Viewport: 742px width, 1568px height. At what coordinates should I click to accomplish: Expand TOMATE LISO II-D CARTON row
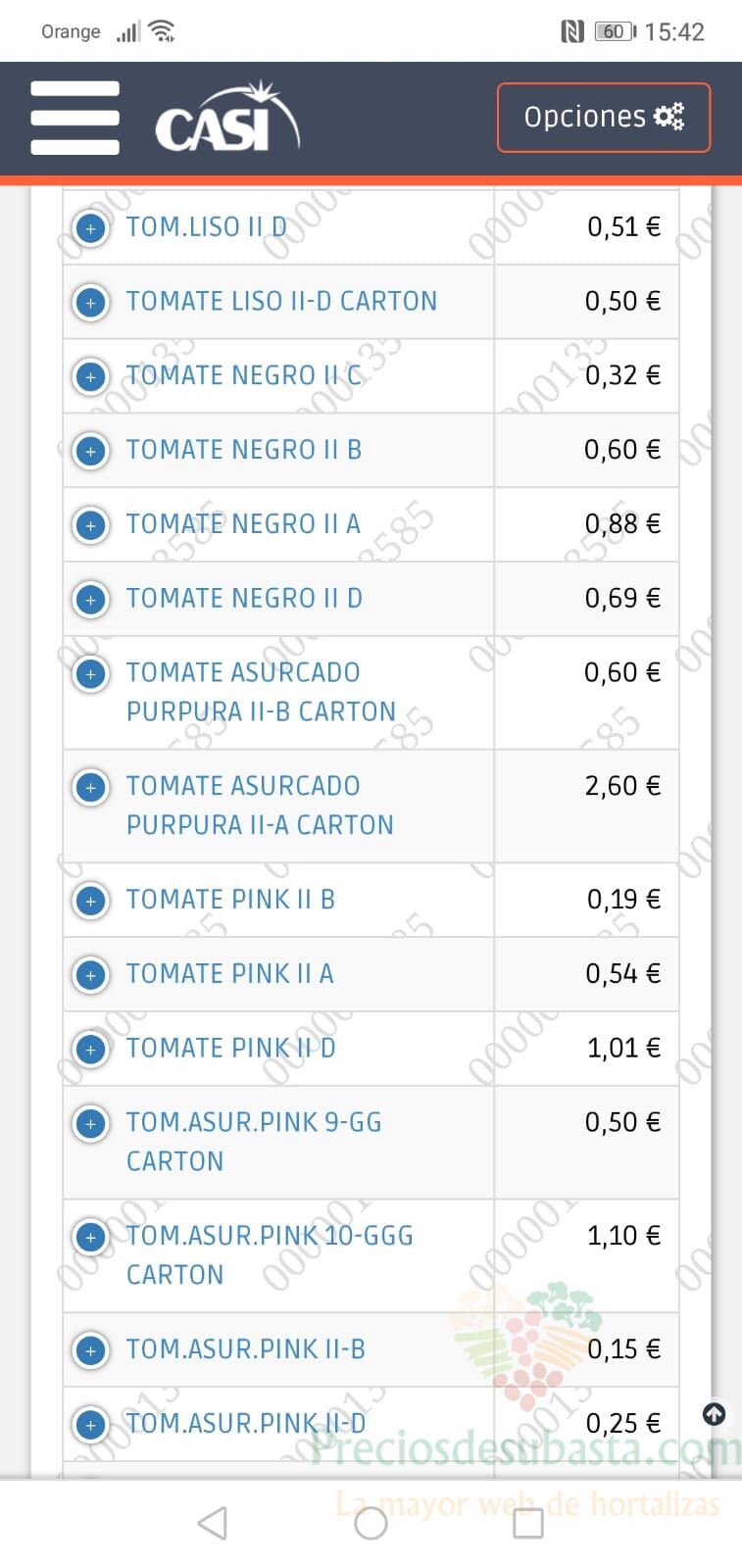91,302
